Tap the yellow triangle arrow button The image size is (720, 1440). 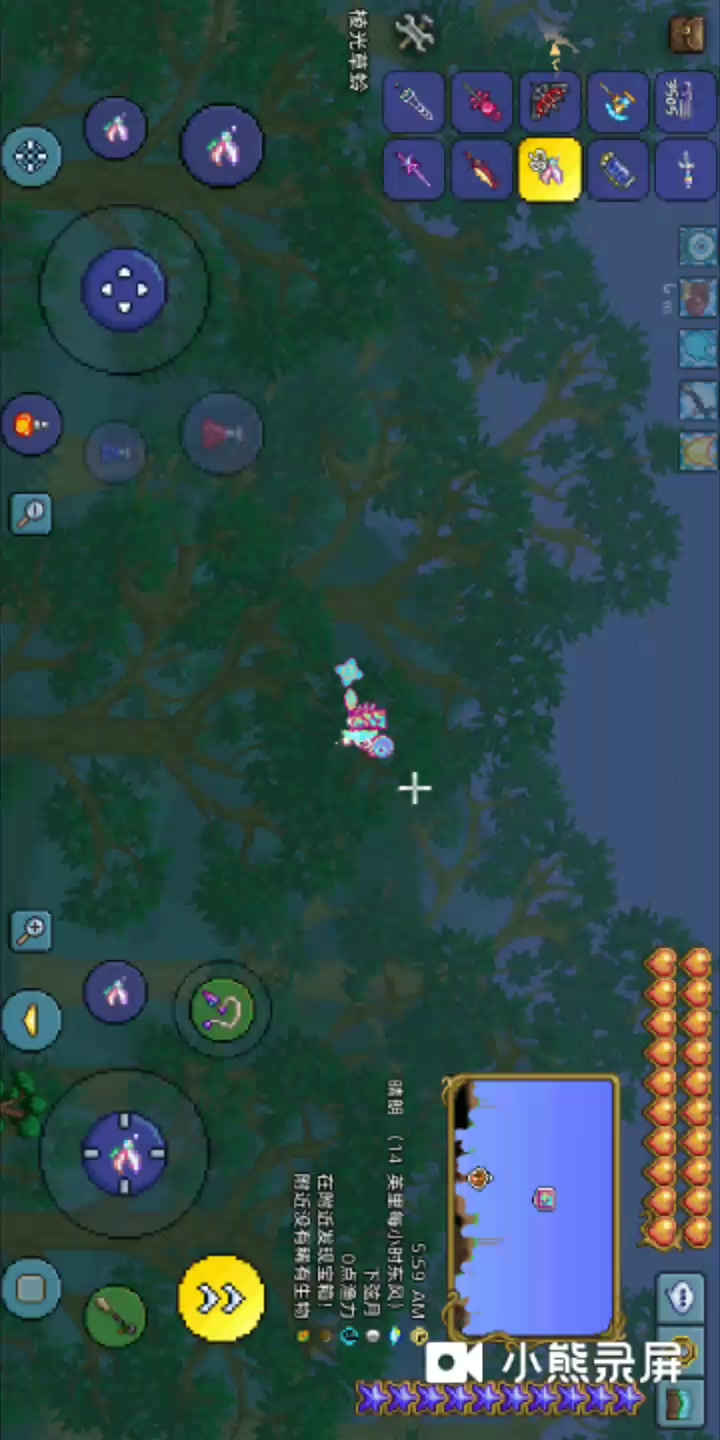(31, 1020)
